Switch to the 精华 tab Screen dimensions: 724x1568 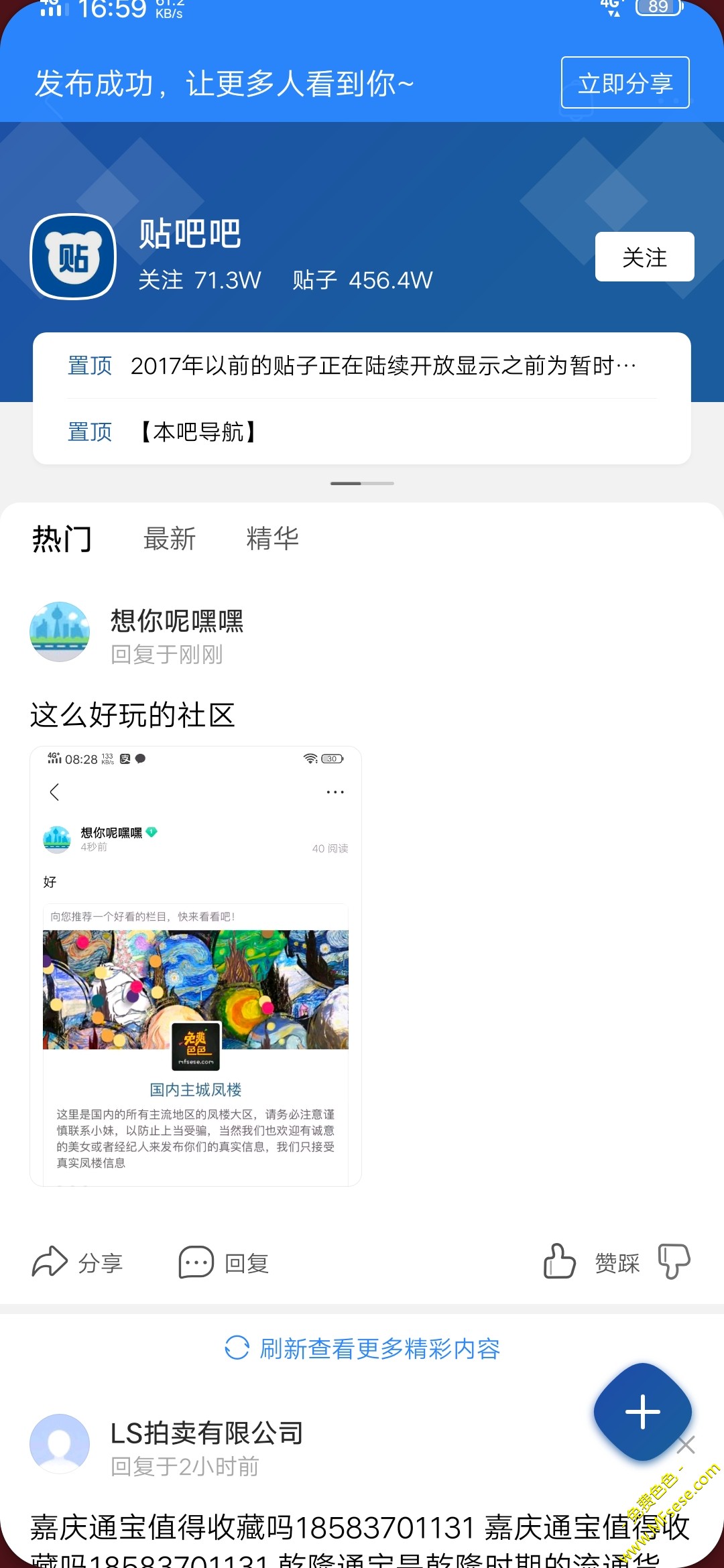point(272,539)
